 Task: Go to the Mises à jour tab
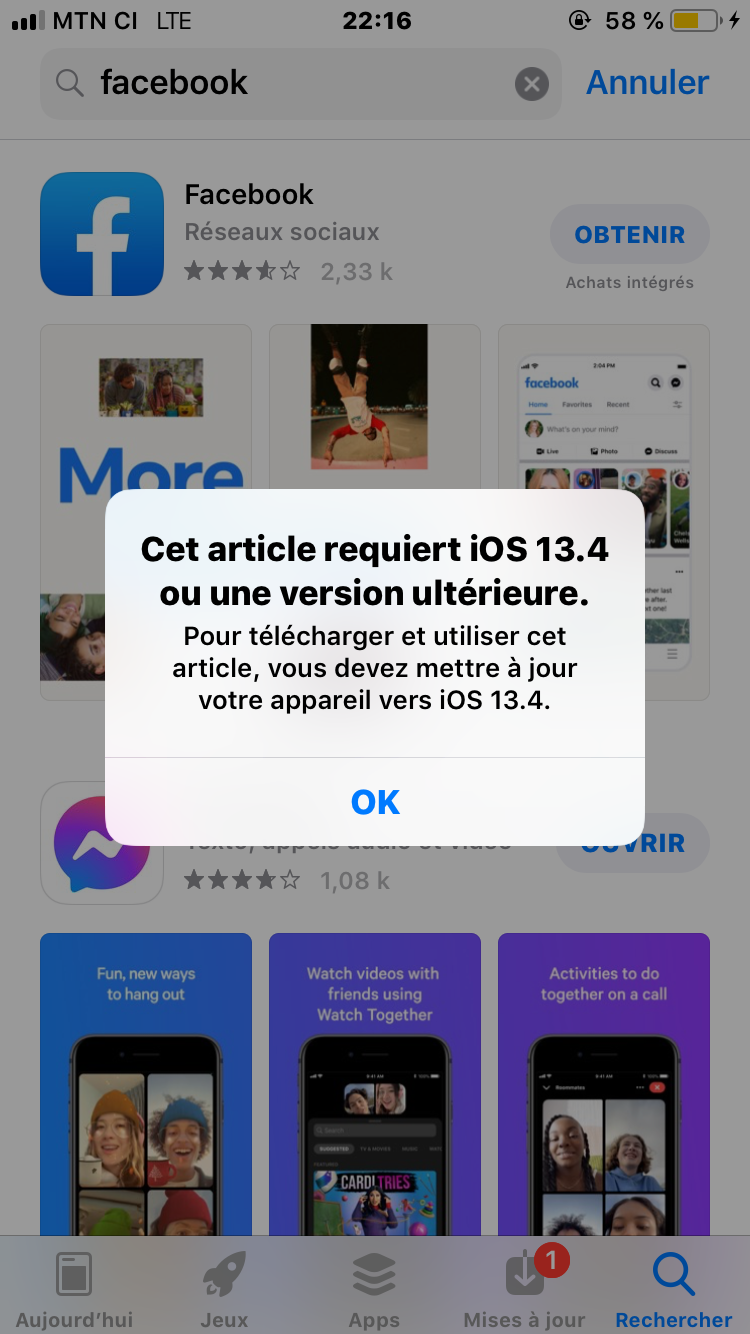(524, 1290)
